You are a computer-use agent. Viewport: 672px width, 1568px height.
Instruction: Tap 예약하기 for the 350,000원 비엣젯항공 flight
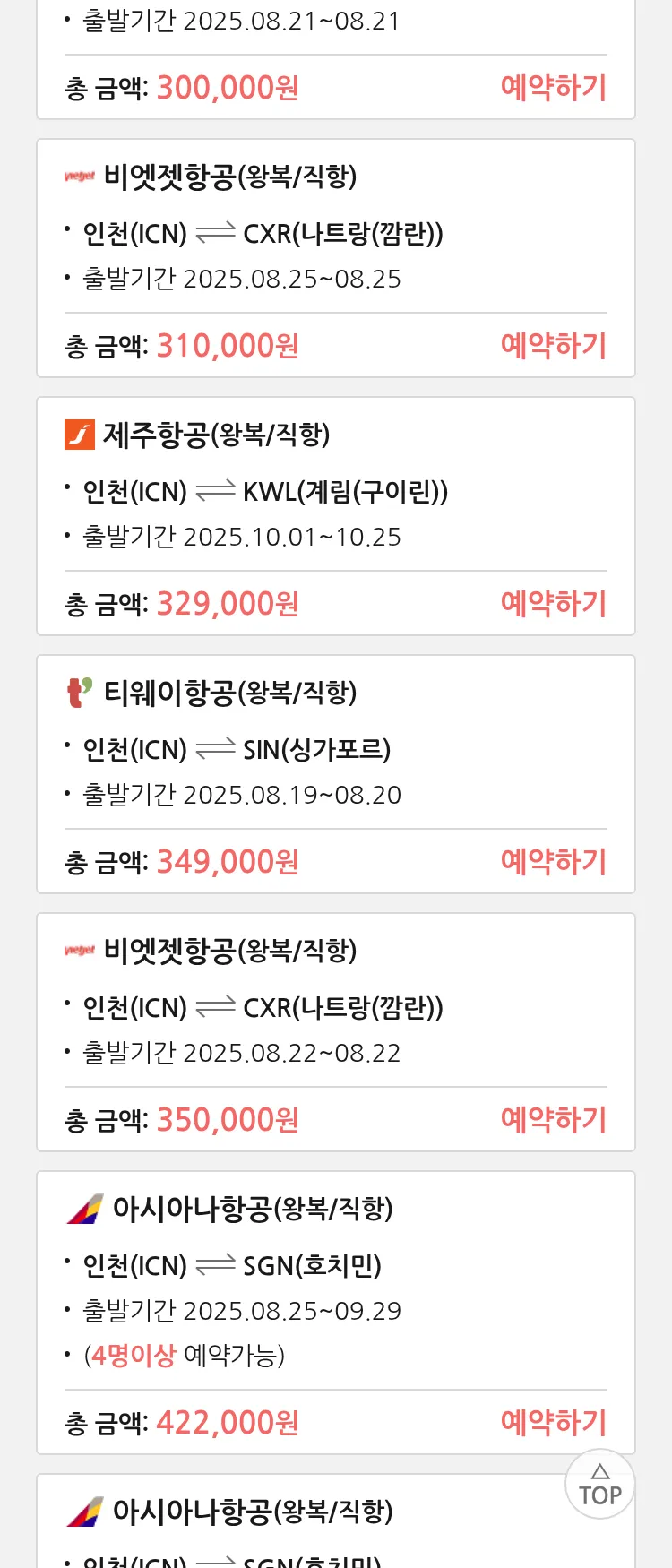553,1120
